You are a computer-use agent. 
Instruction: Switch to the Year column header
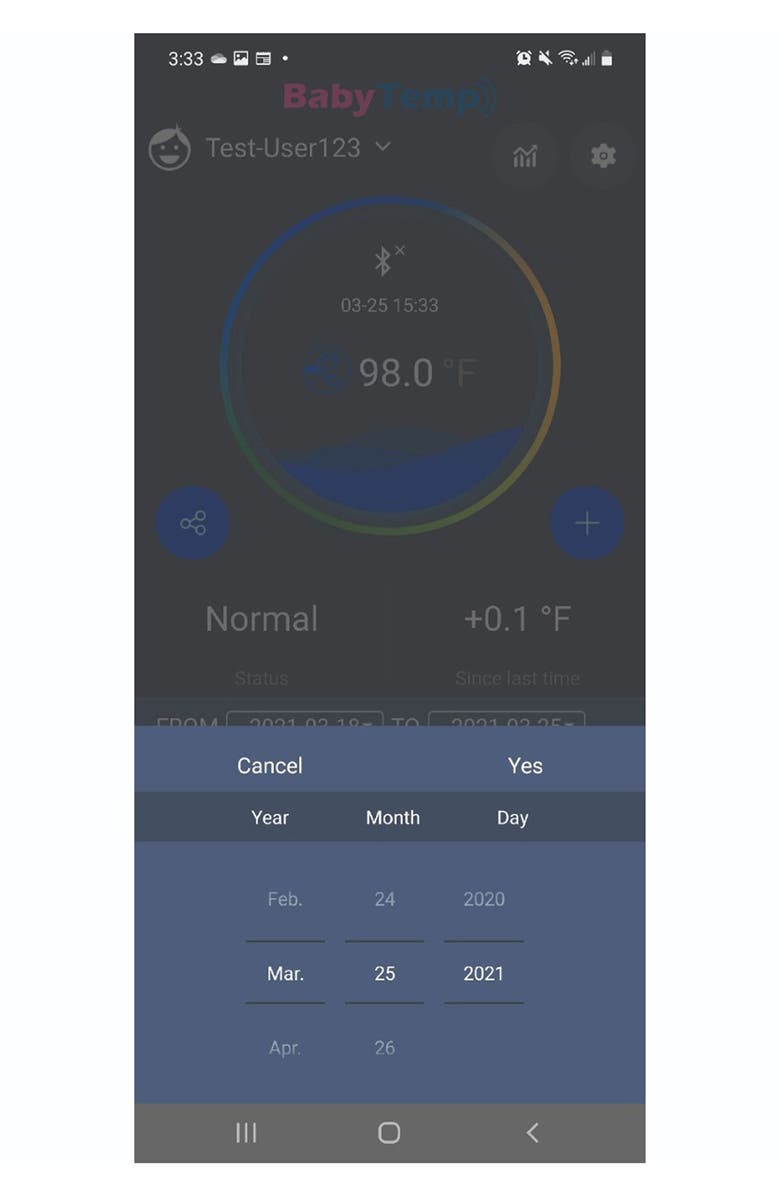click(x=269, y=817)
